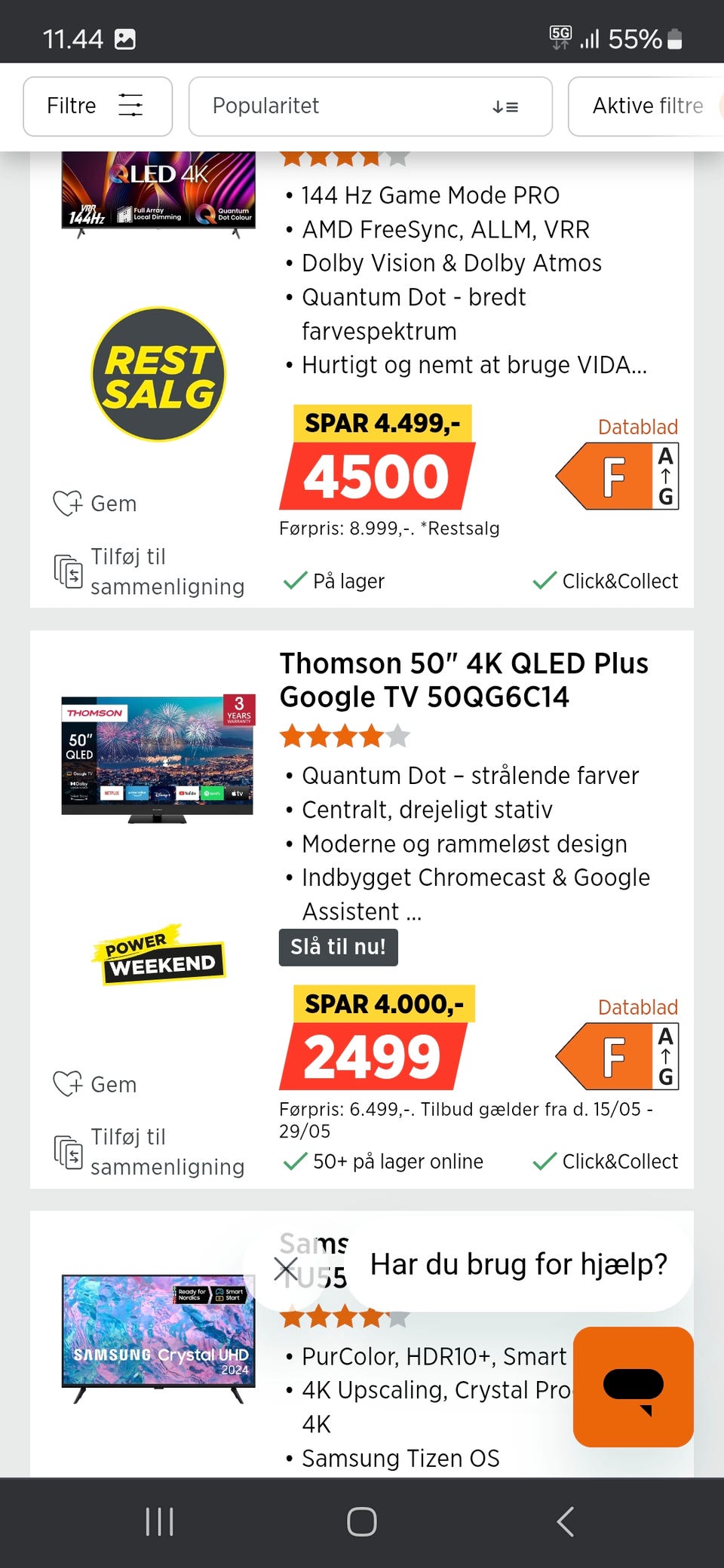The height and width of the screenshot is (1568, 724).
Task: Switch to recent apps via navigation bar
Action: pyautogui.click(x=158, y=1521)
